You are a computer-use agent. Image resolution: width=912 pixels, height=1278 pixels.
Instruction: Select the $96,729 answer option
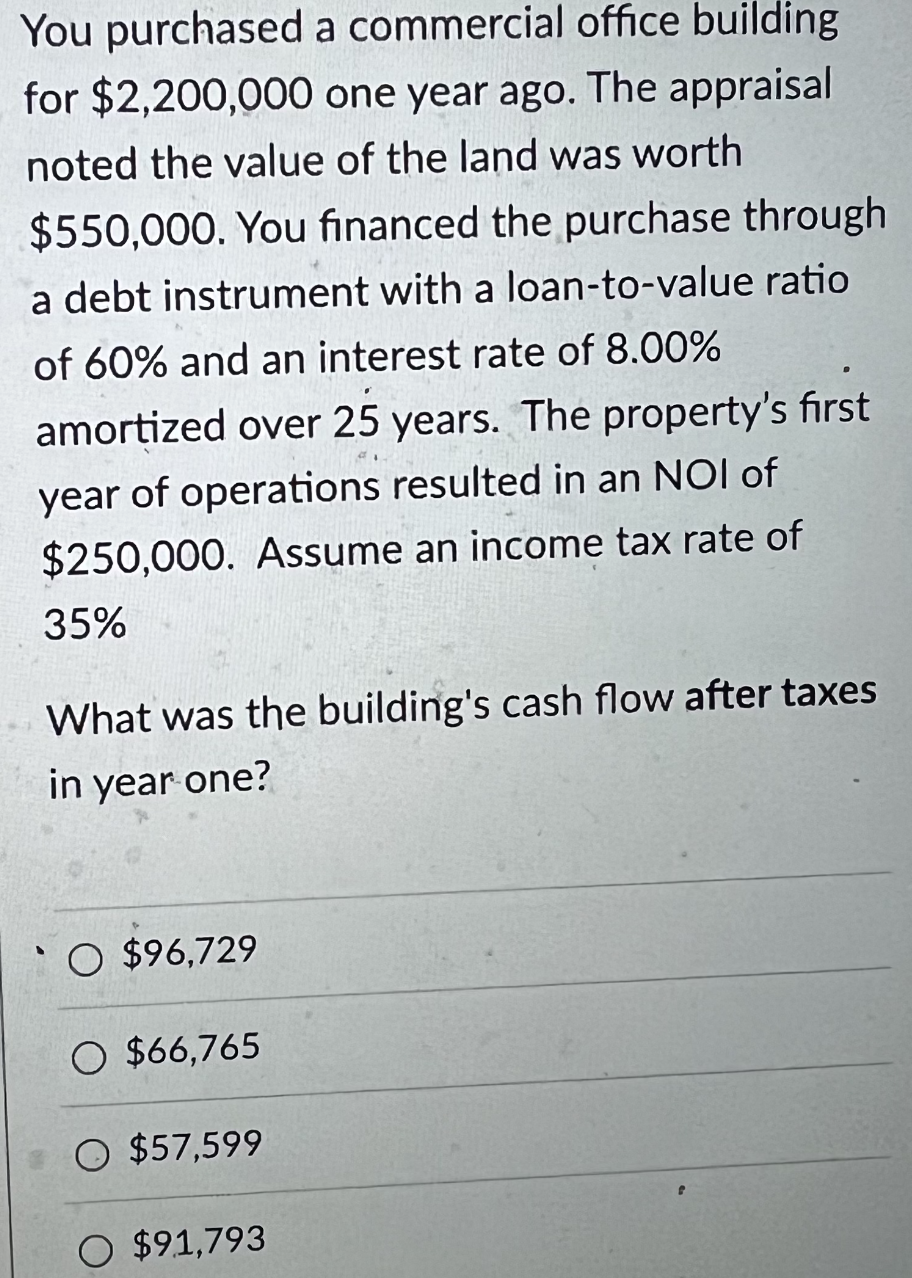coord(86,958)
